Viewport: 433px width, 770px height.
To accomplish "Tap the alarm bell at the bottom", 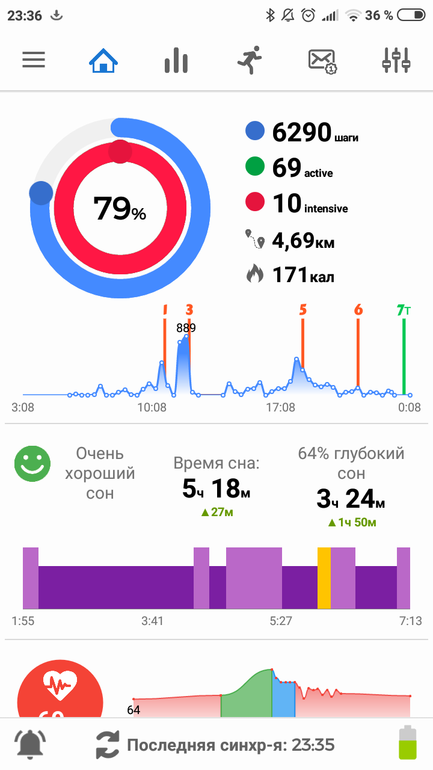I will click(x=30, y=745).
